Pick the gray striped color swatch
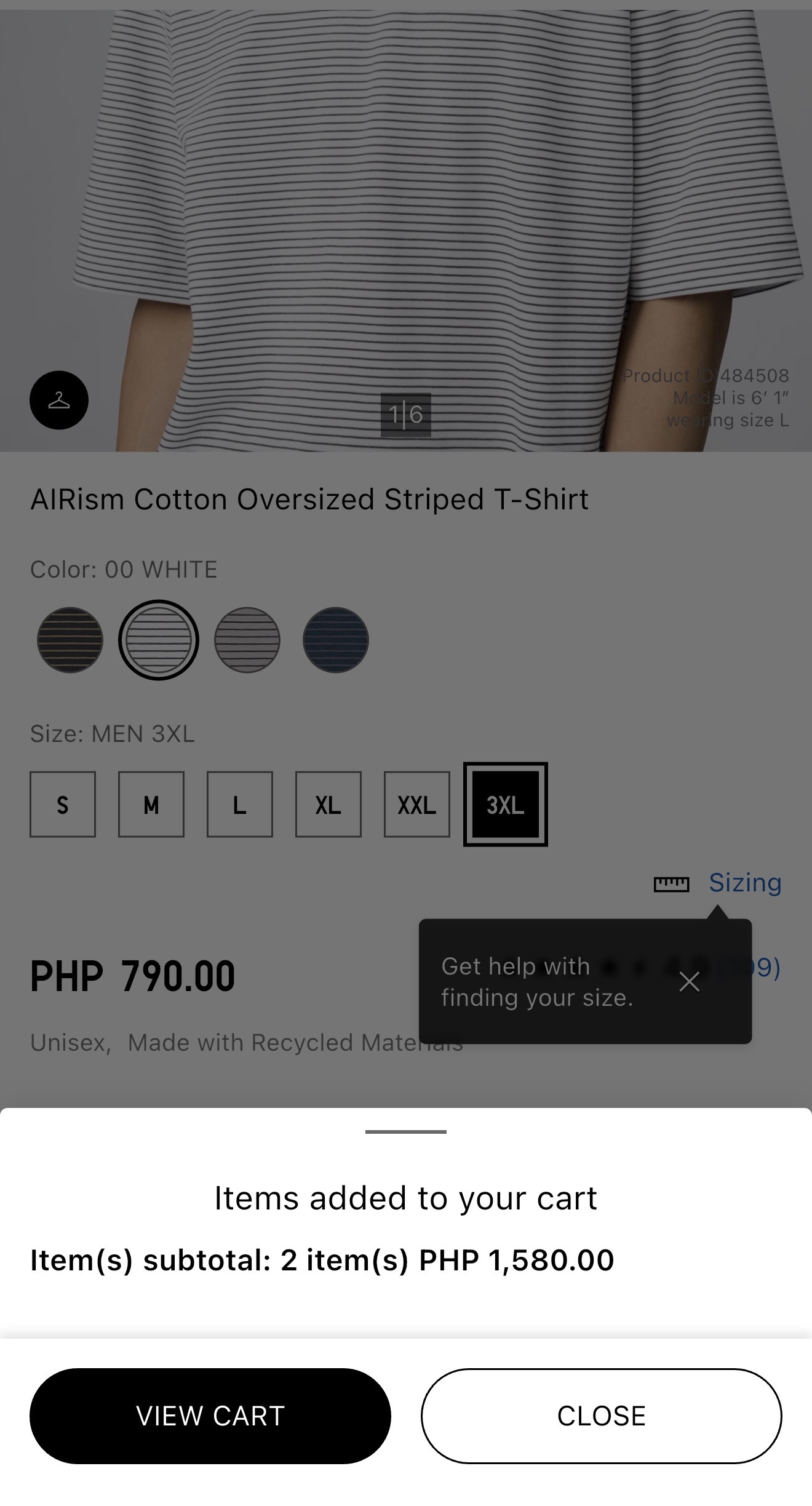Viewport: 812px width, 1506px height. (x=247, y=640)
